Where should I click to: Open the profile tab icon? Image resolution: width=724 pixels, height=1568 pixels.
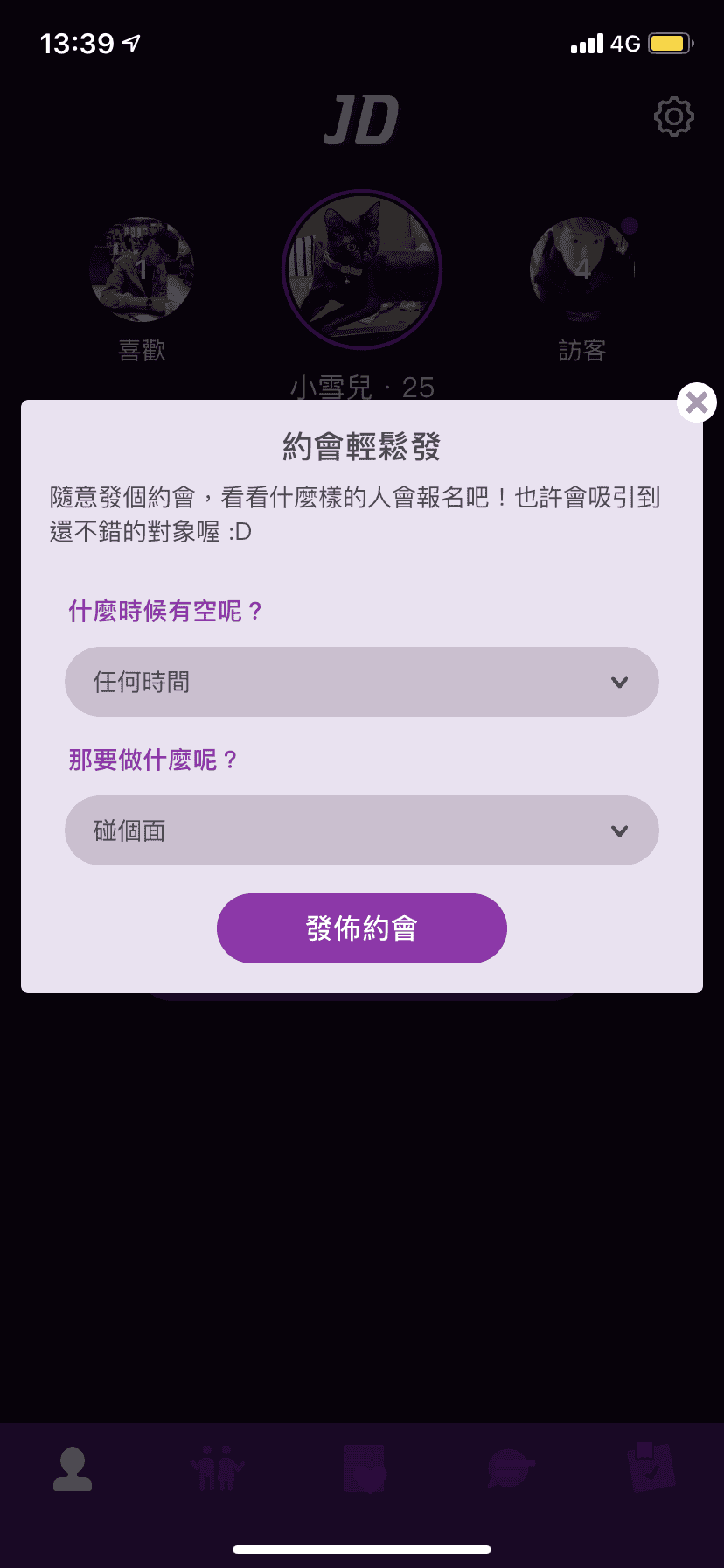coord(73,1468)
